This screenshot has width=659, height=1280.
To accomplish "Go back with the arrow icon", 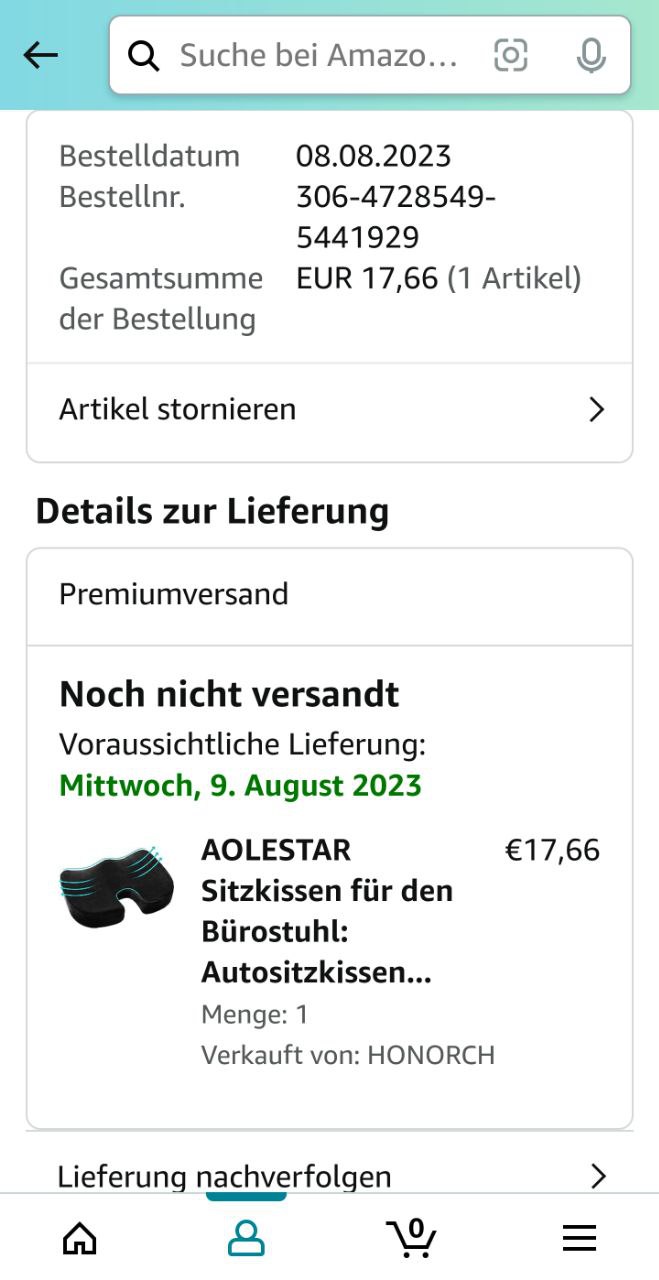I will pos(41,56).
